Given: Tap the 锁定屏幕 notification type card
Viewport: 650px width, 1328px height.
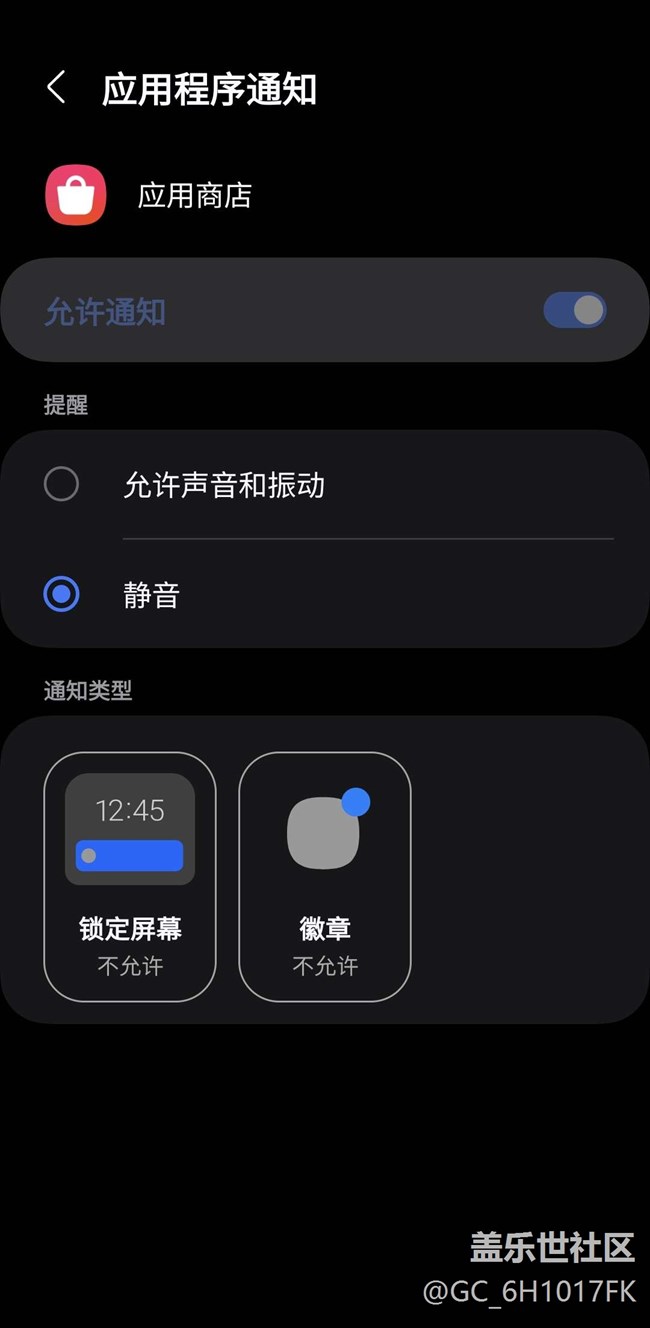Looking at the screenshot, I should (x=130, y=876).
